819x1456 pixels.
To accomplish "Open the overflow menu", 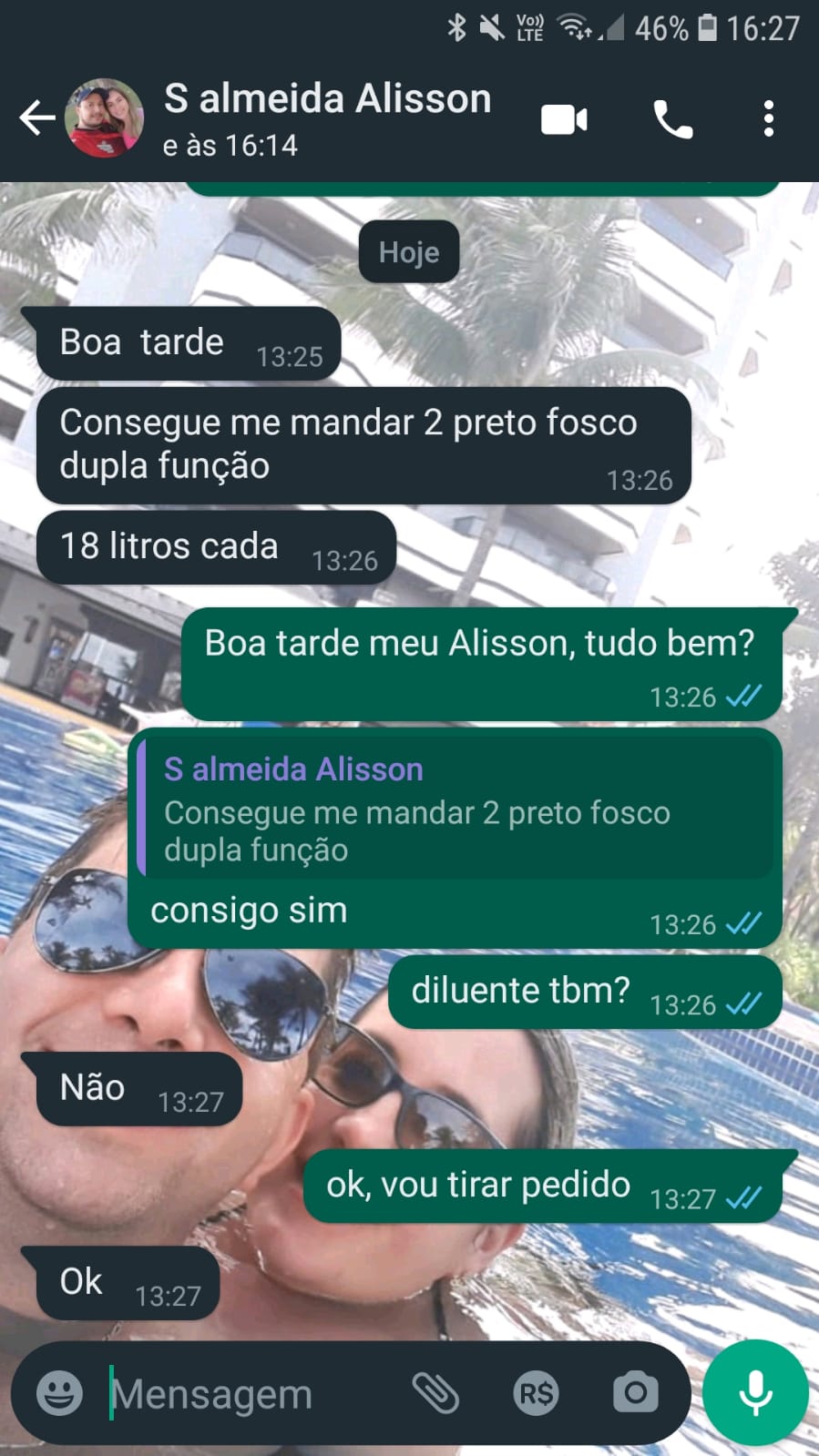I will pos(769,119).
